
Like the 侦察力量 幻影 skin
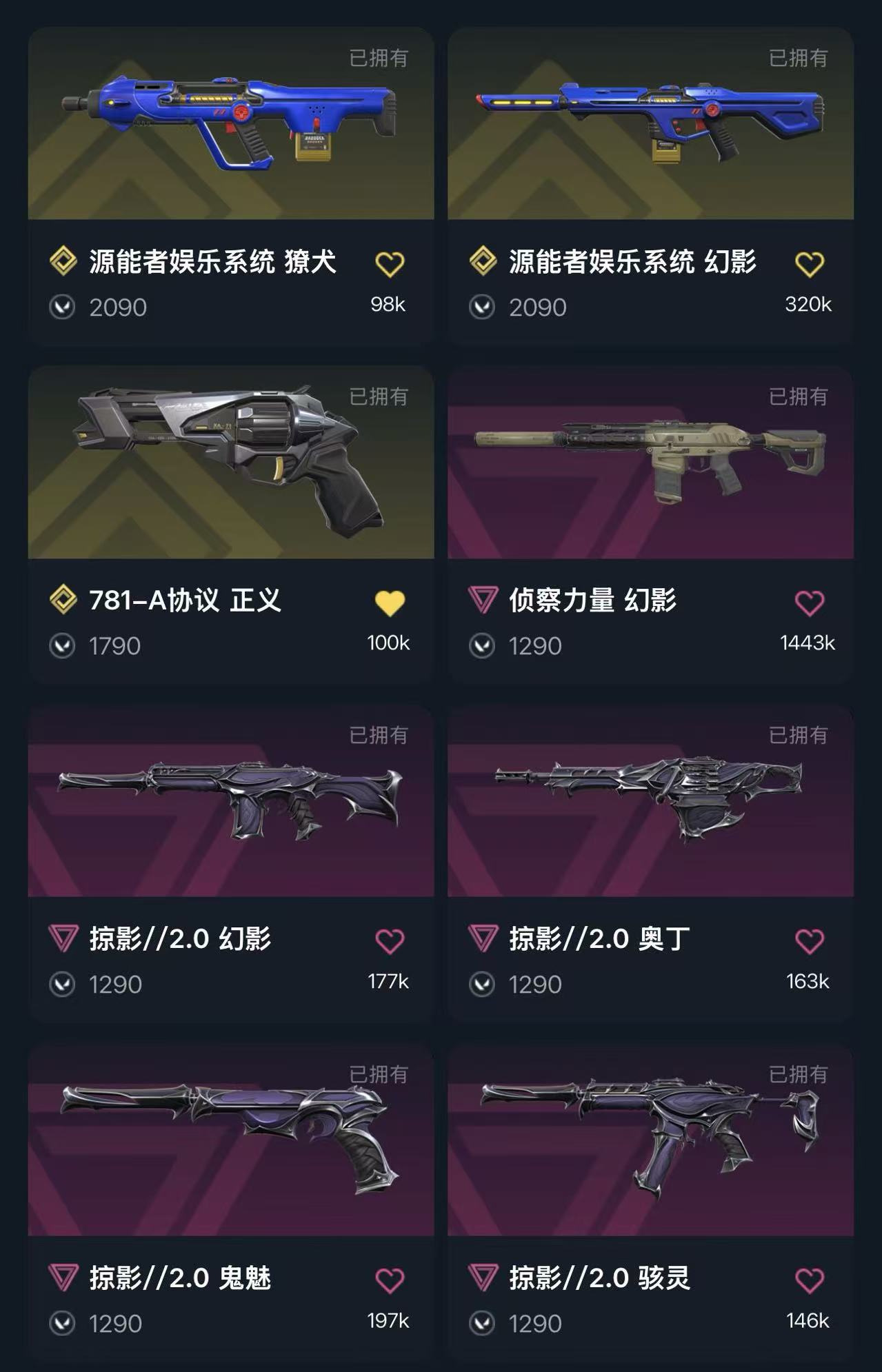(810, 603)
